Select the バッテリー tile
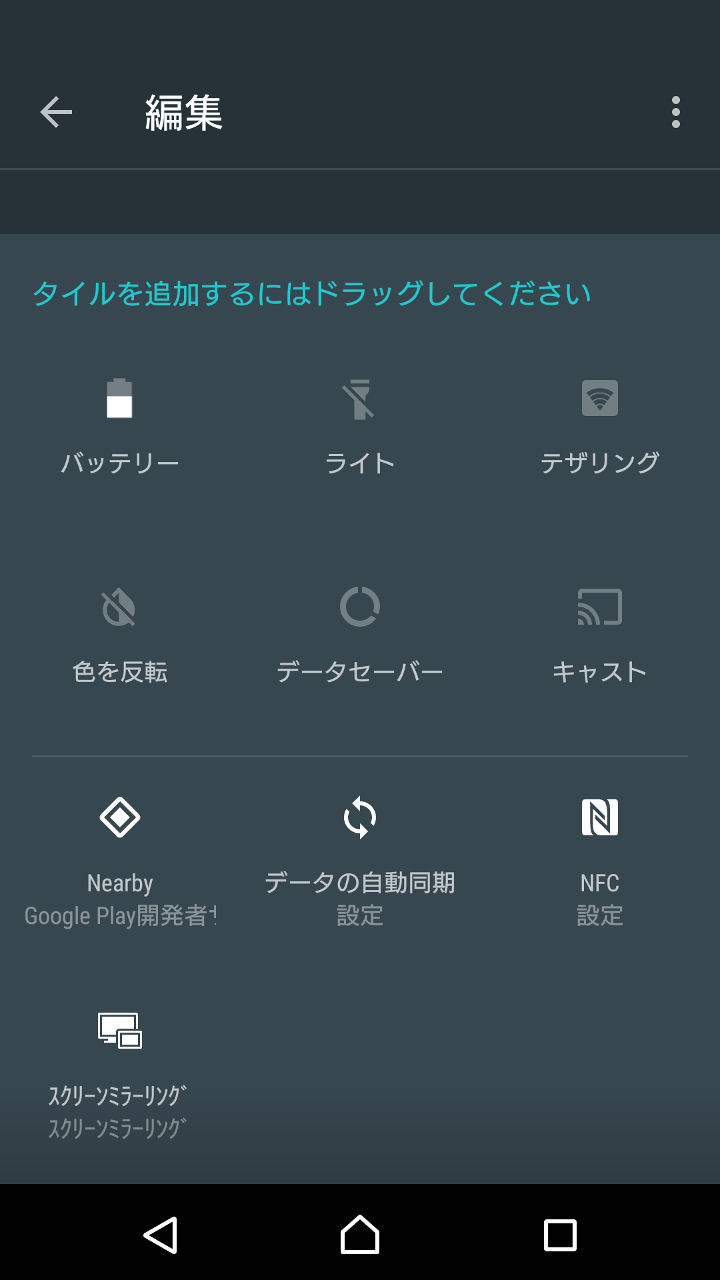The height and width of the screenshot is (1280, 720). 120,425
